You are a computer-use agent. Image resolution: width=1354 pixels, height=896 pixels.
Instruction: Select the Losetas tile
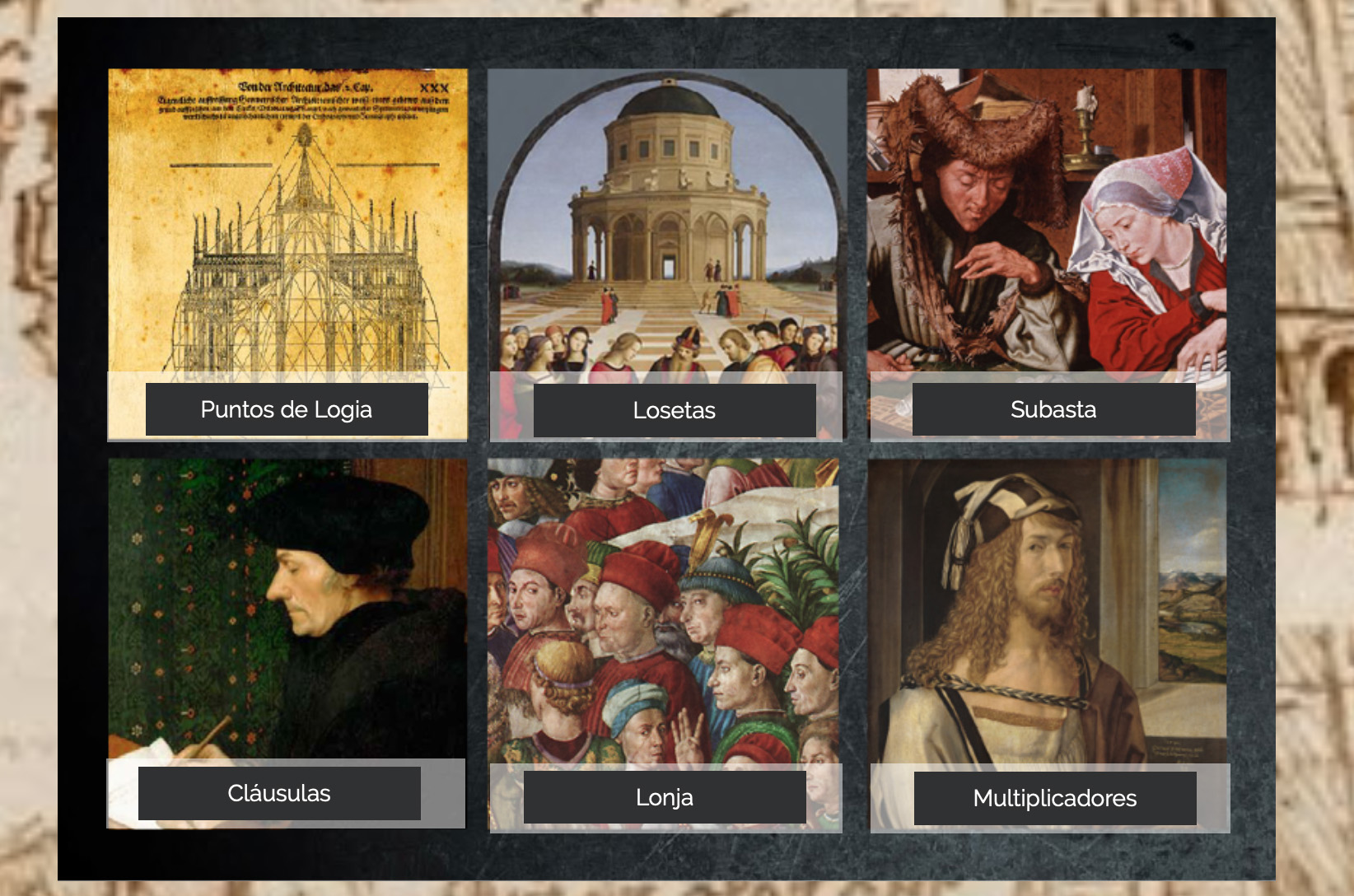click(x=675, y=410)
